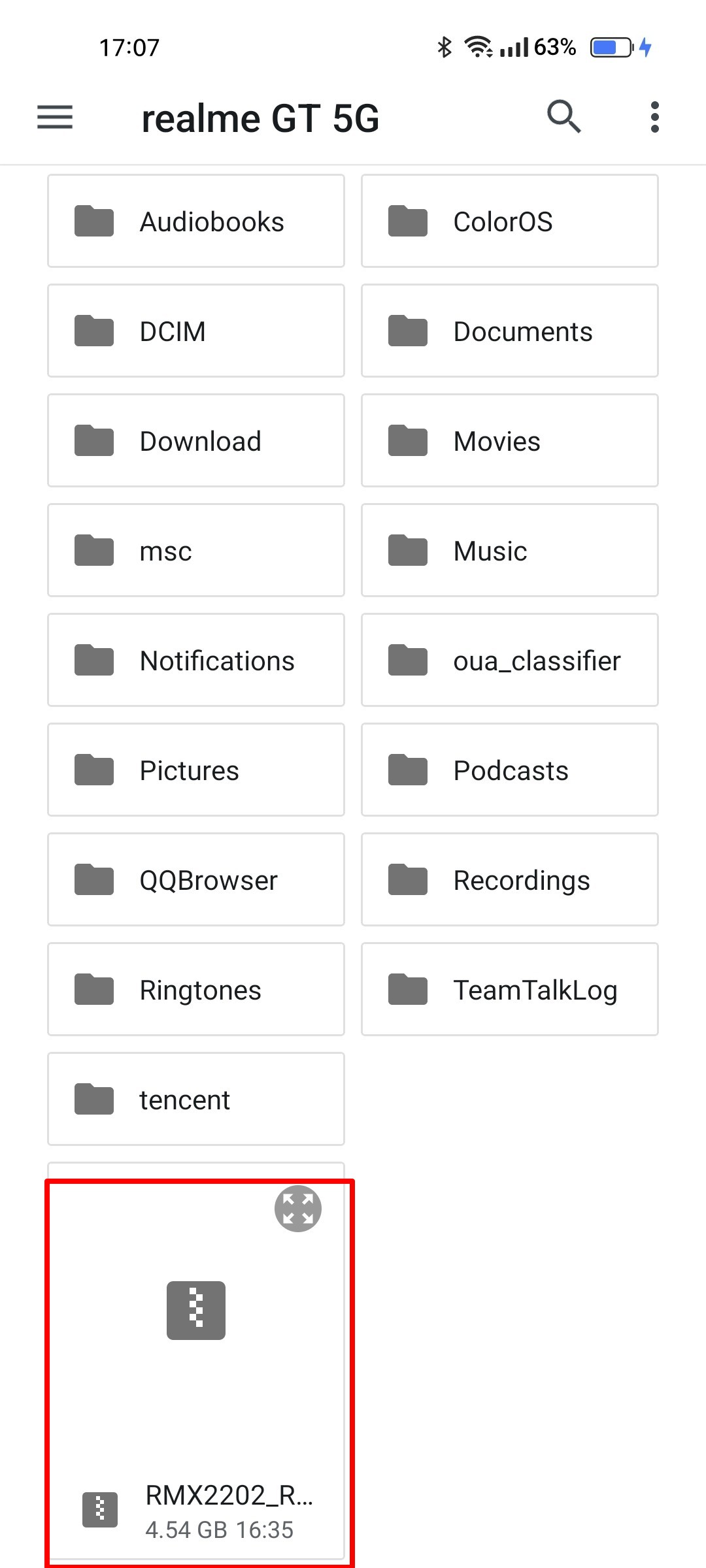Expand the Documents folder

(509, 331)
